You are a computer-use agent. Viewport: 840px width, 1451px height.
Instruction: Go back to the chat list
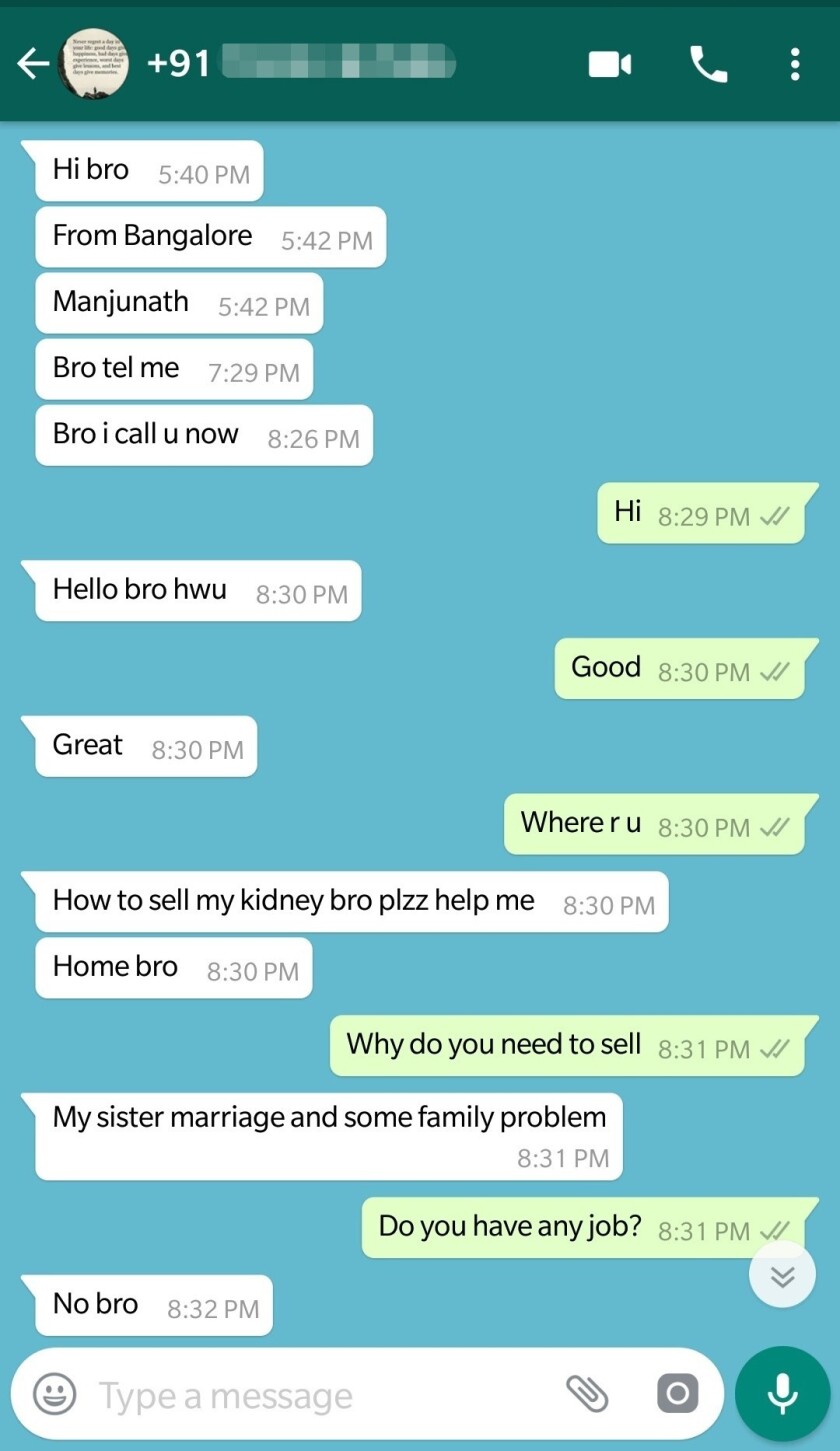pos(33,65)
